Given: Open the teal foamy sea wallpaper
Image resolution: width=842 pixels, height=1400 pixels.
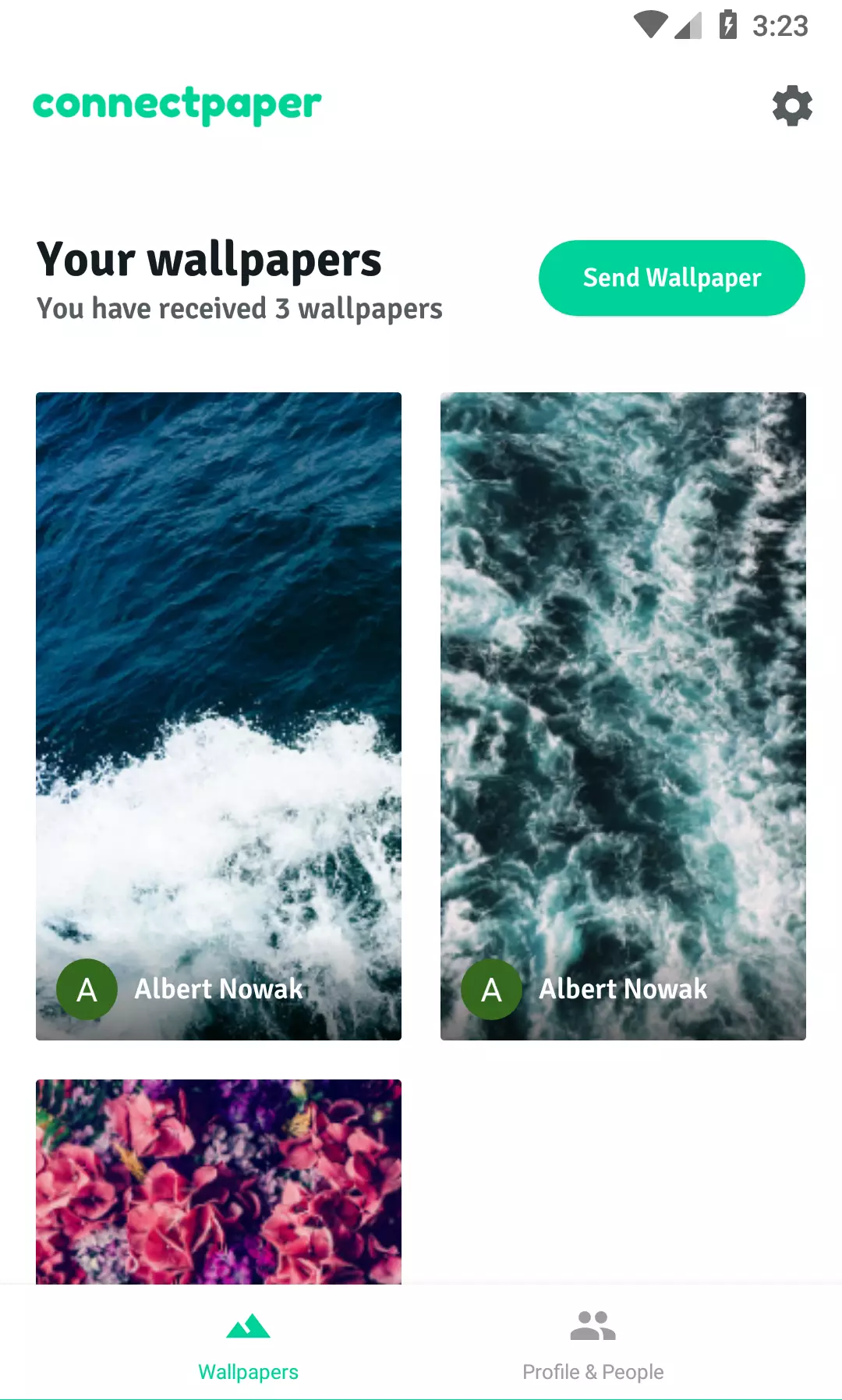Looking at the screenshot, I should [623, 716].
